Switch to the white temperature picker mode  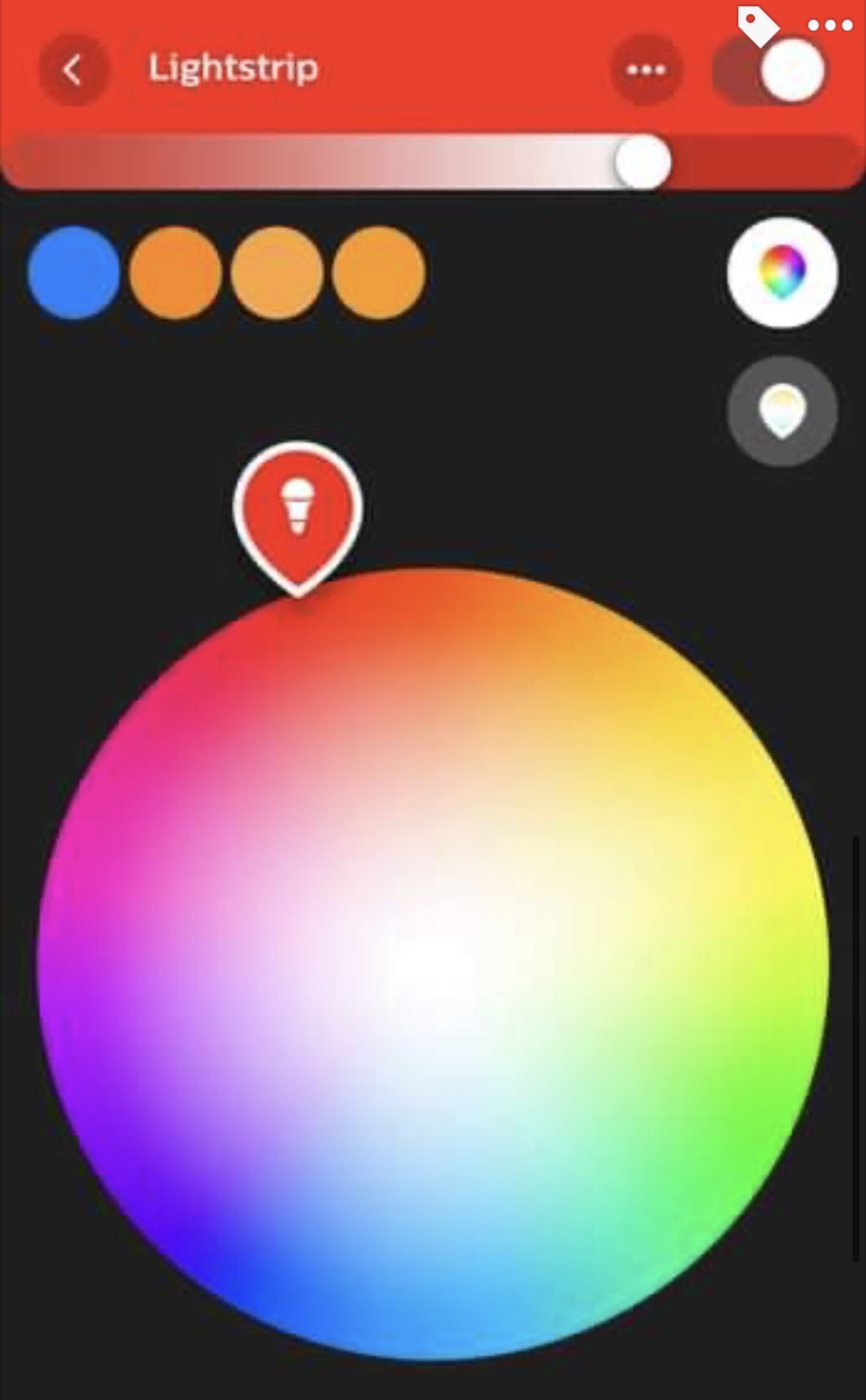(782, 411)
